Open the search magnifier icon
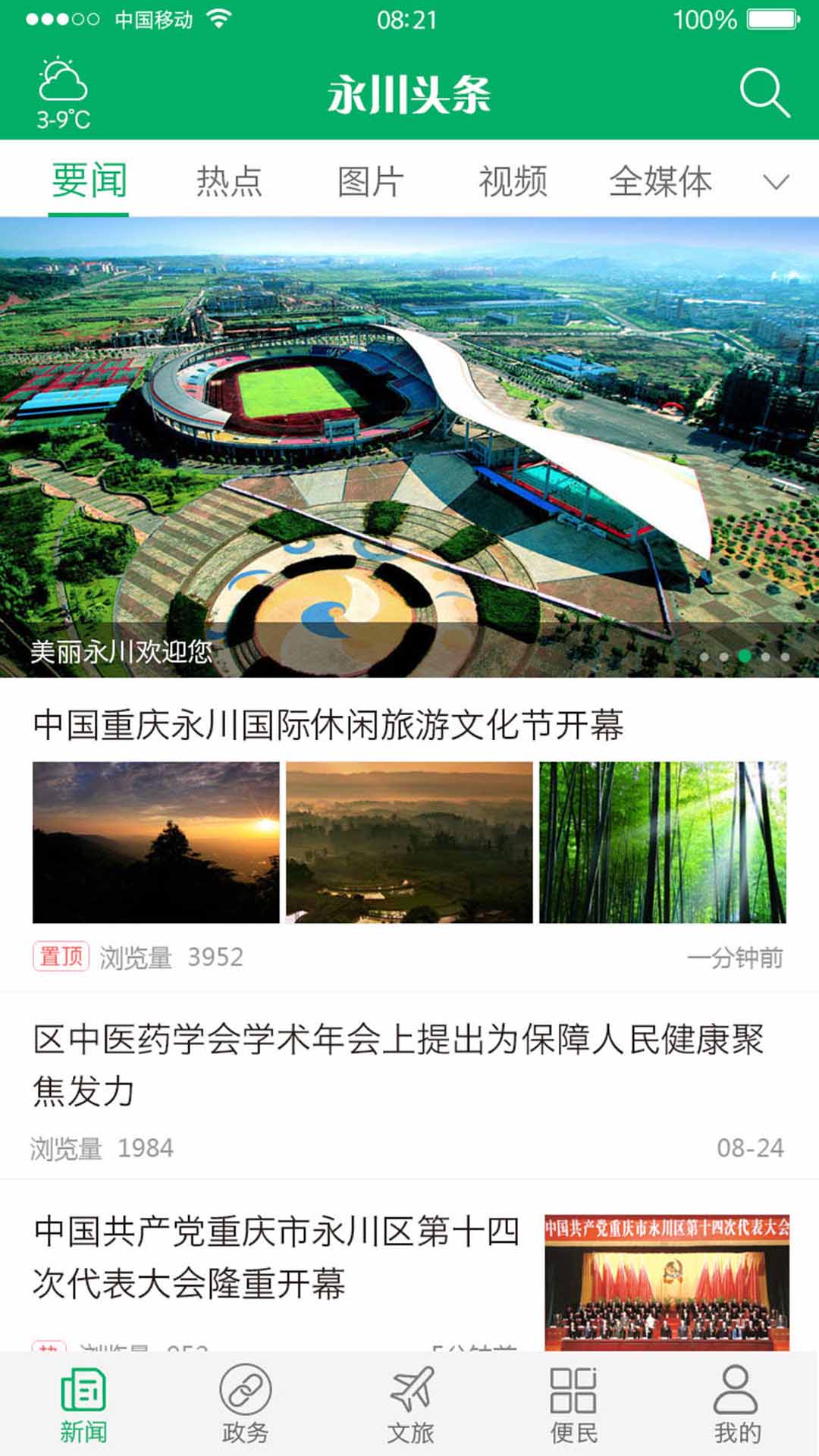 764,93
